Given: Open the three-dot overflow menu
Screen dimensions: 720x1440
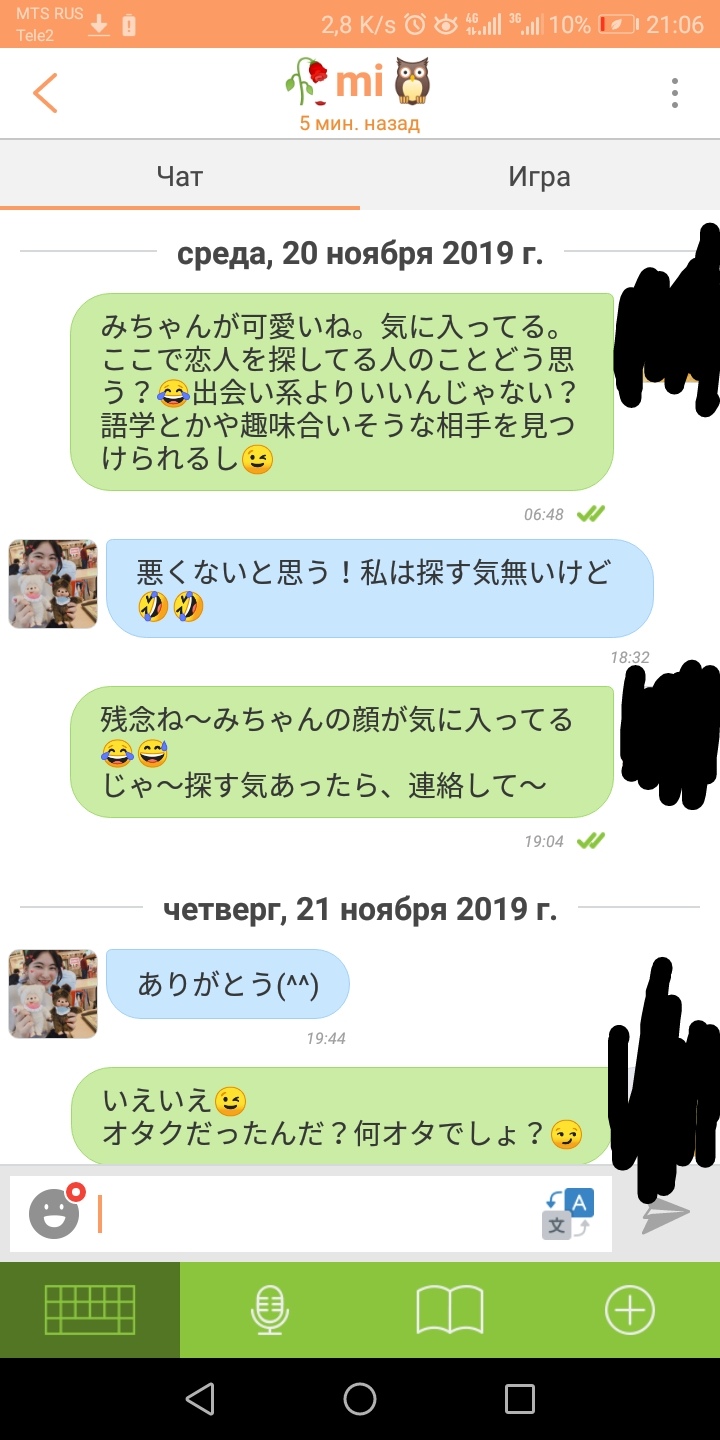Looking at the screenshot, I should tap(675, 93).
